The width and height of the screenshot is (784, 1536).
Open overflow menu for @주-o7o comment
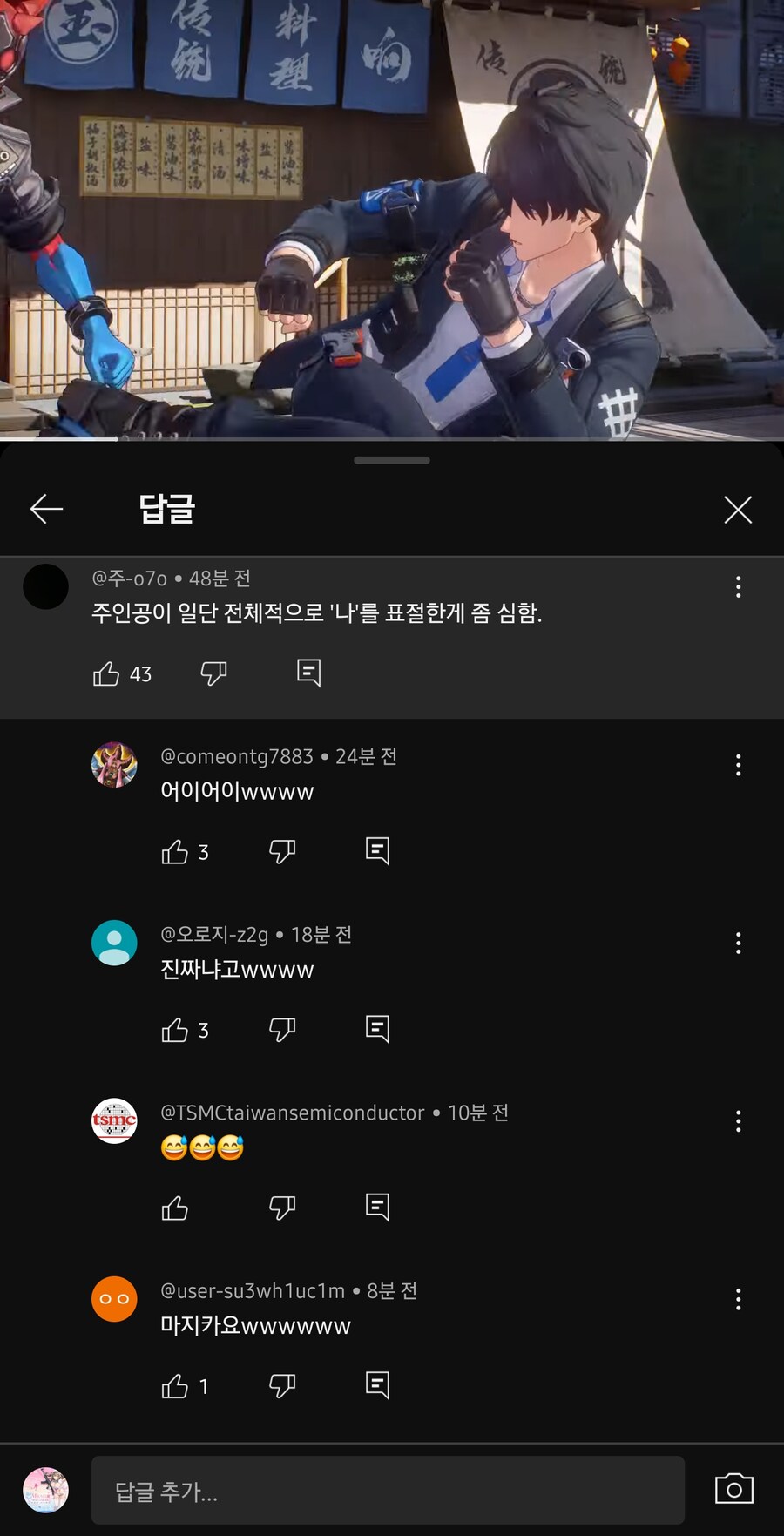coord(738,586)
